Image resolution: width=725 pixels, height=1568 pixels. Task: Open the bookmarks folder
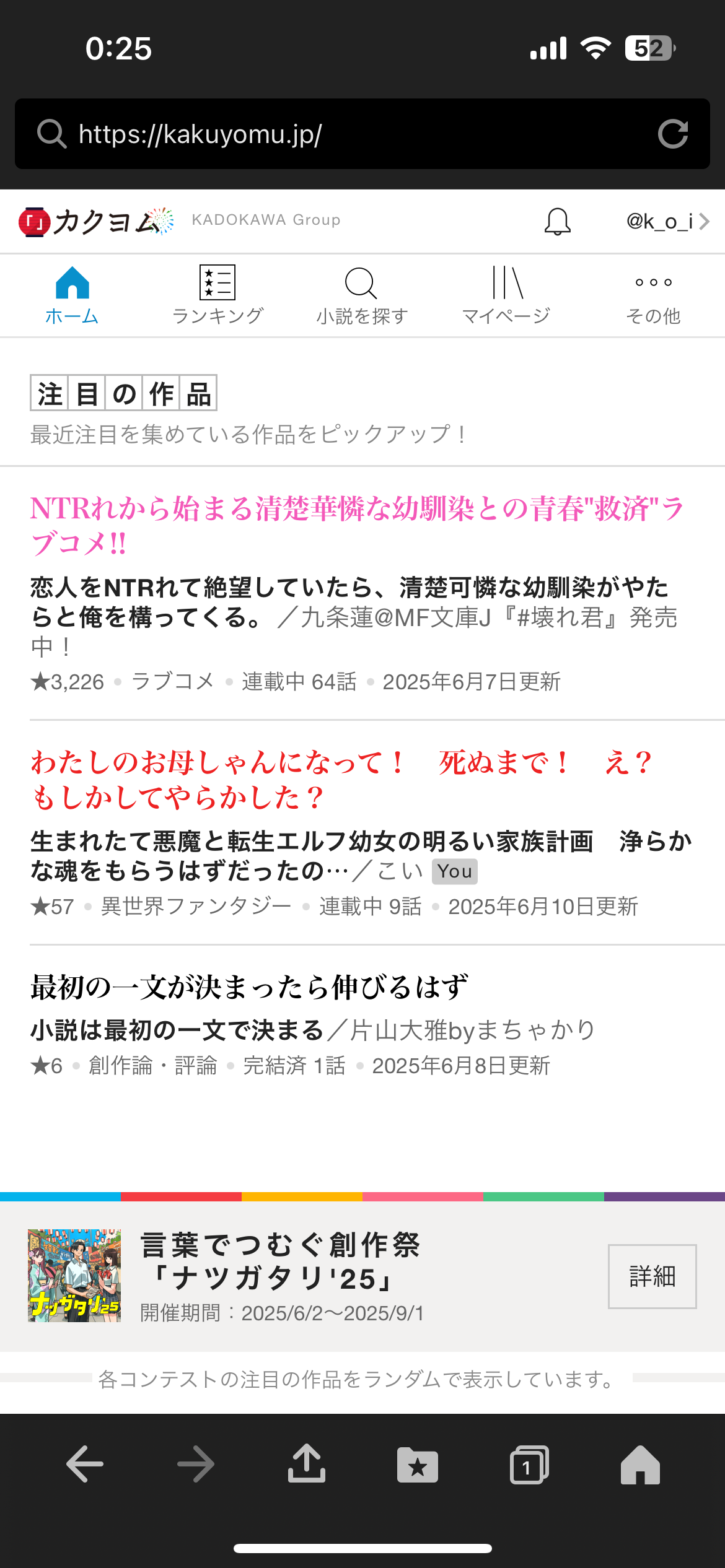pos(418,1465)
